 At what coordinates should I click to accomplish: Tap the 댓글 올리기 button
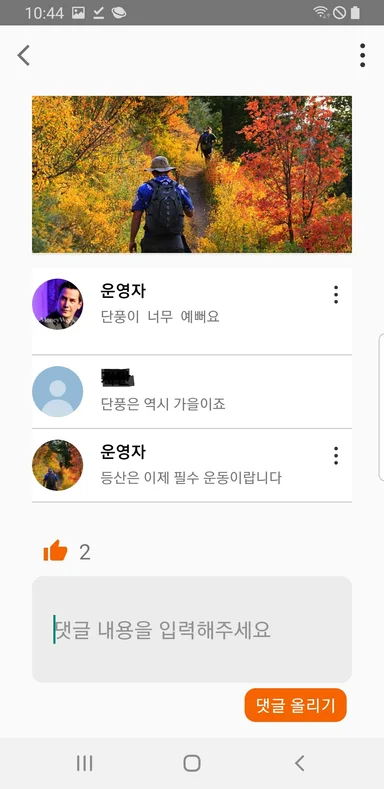295,705
